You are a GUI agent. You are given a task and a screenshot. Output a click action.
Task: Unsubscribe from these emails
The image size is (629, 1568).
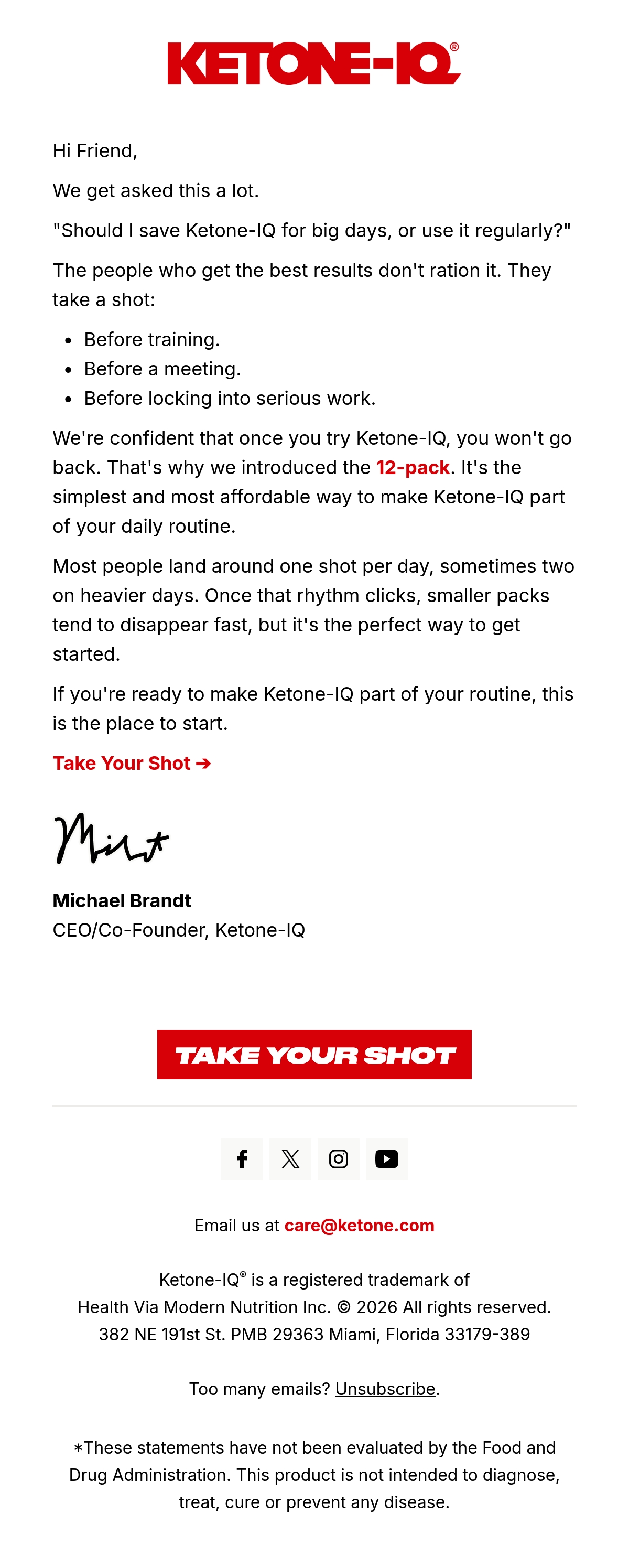pos(385,1389)
